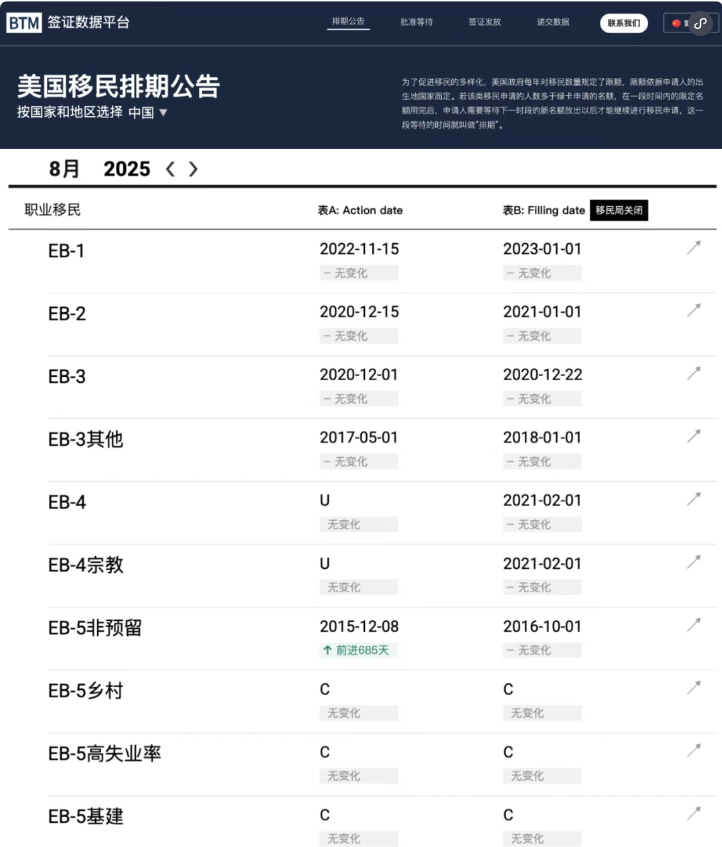
Task: Go to the 递交数据 tab
Action: pyautogui.click(x=553, y=22)
